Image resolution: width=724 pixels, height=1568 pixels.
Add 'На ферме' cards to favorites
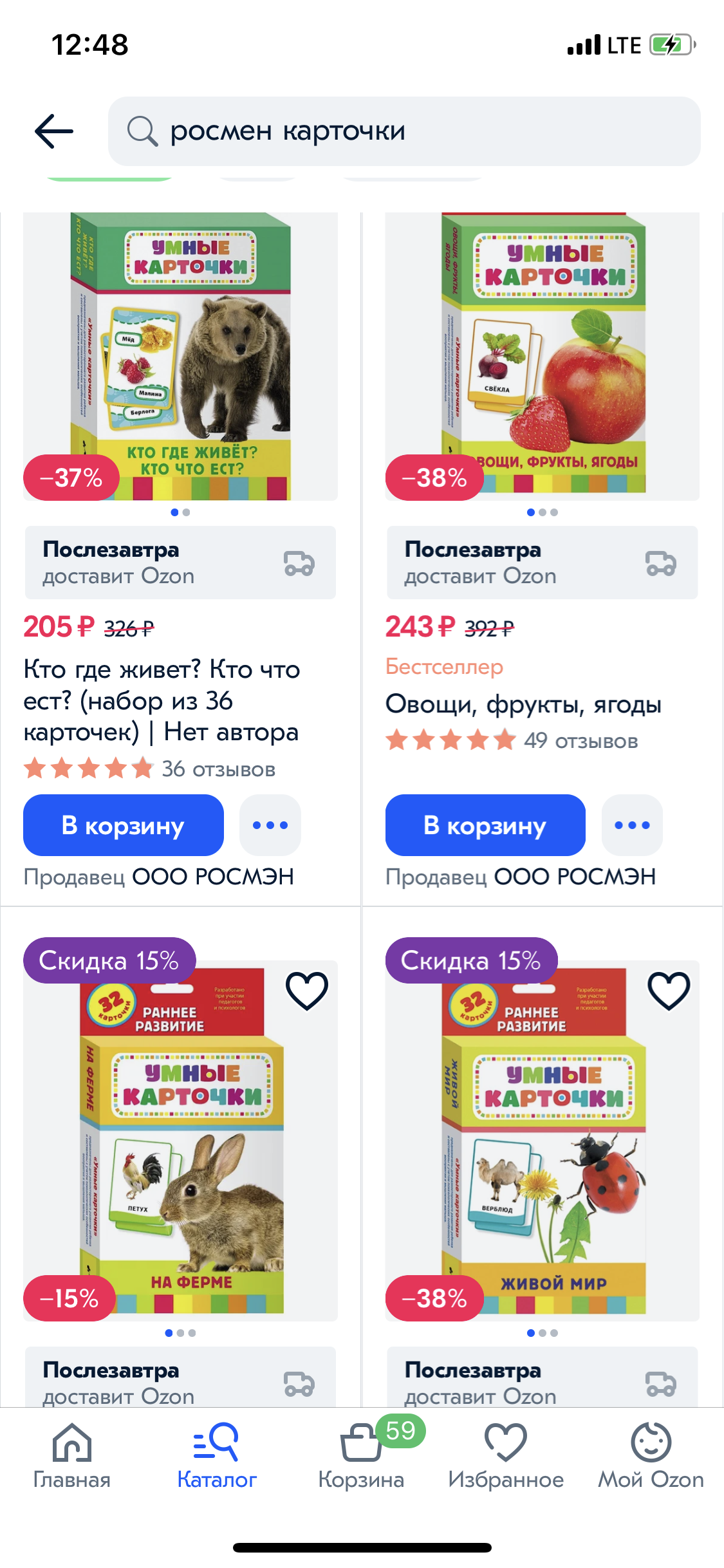tap(307, 991)
